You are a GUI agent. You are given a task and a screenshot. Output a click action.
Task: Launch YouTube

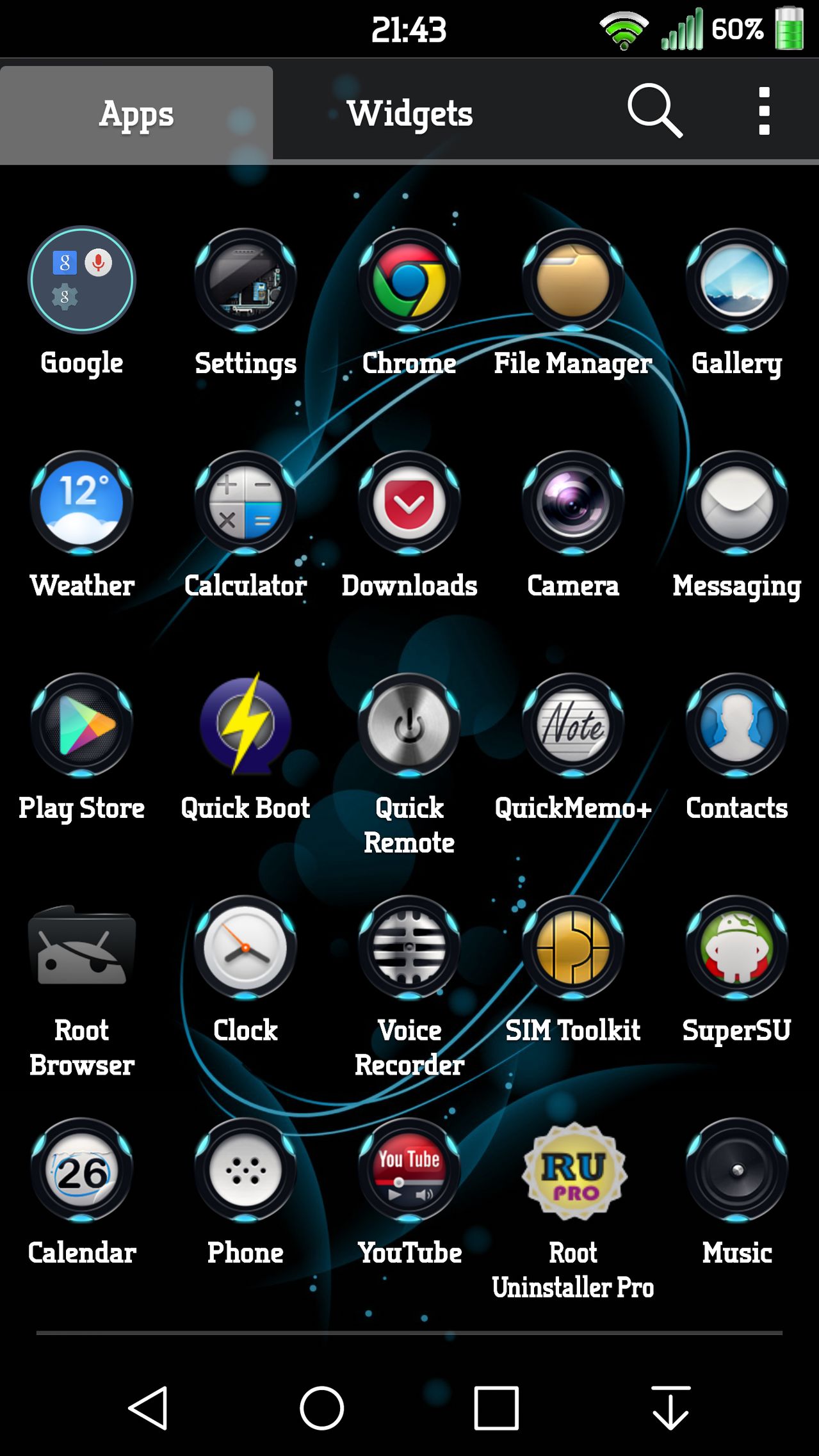point(409,1170)
